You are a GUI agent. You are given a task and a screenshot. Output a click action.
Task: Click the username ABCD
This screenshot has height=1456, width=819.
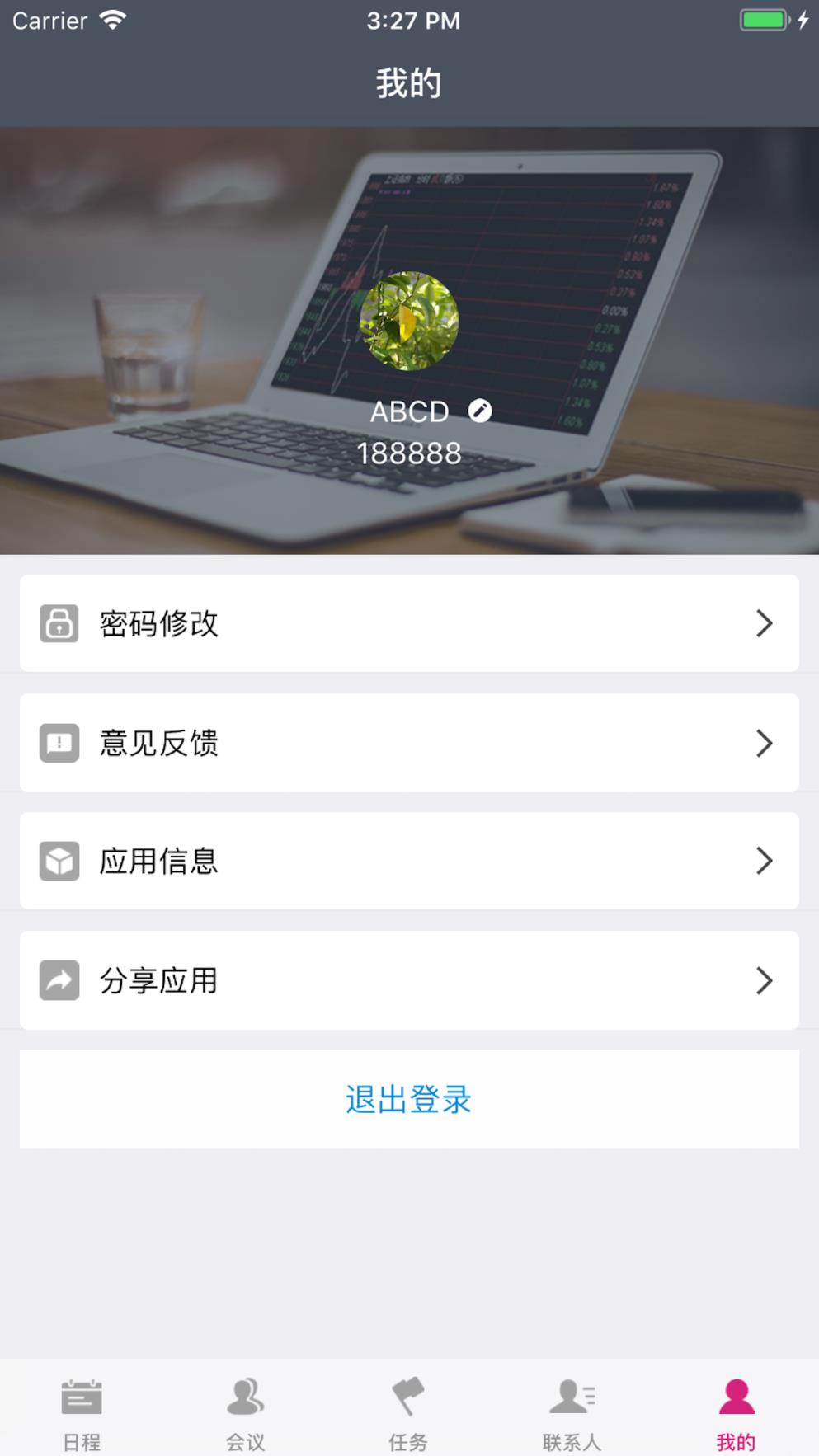point(410,411)
